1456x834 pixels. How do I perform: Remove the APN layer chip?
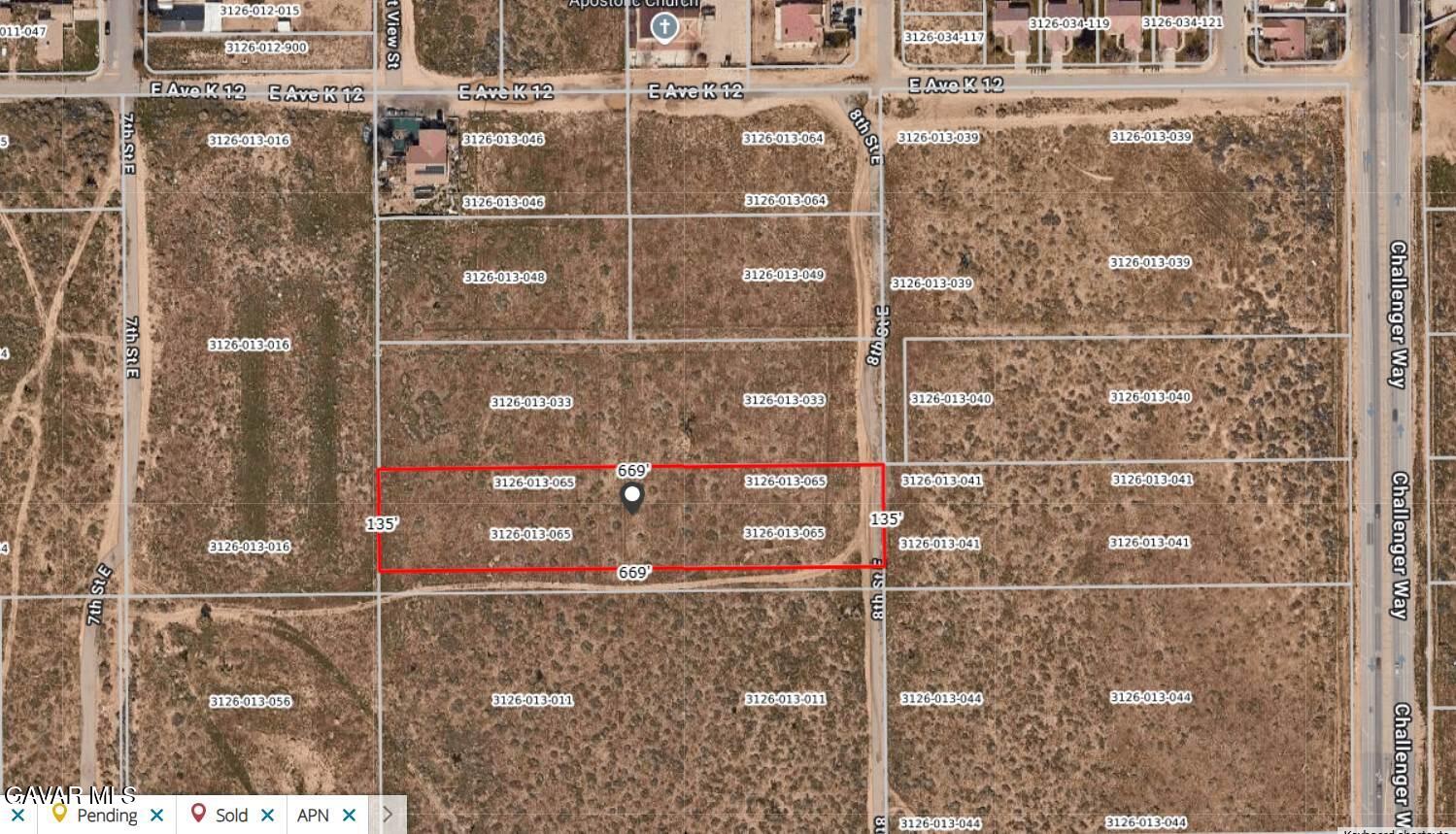coord(350,816)
